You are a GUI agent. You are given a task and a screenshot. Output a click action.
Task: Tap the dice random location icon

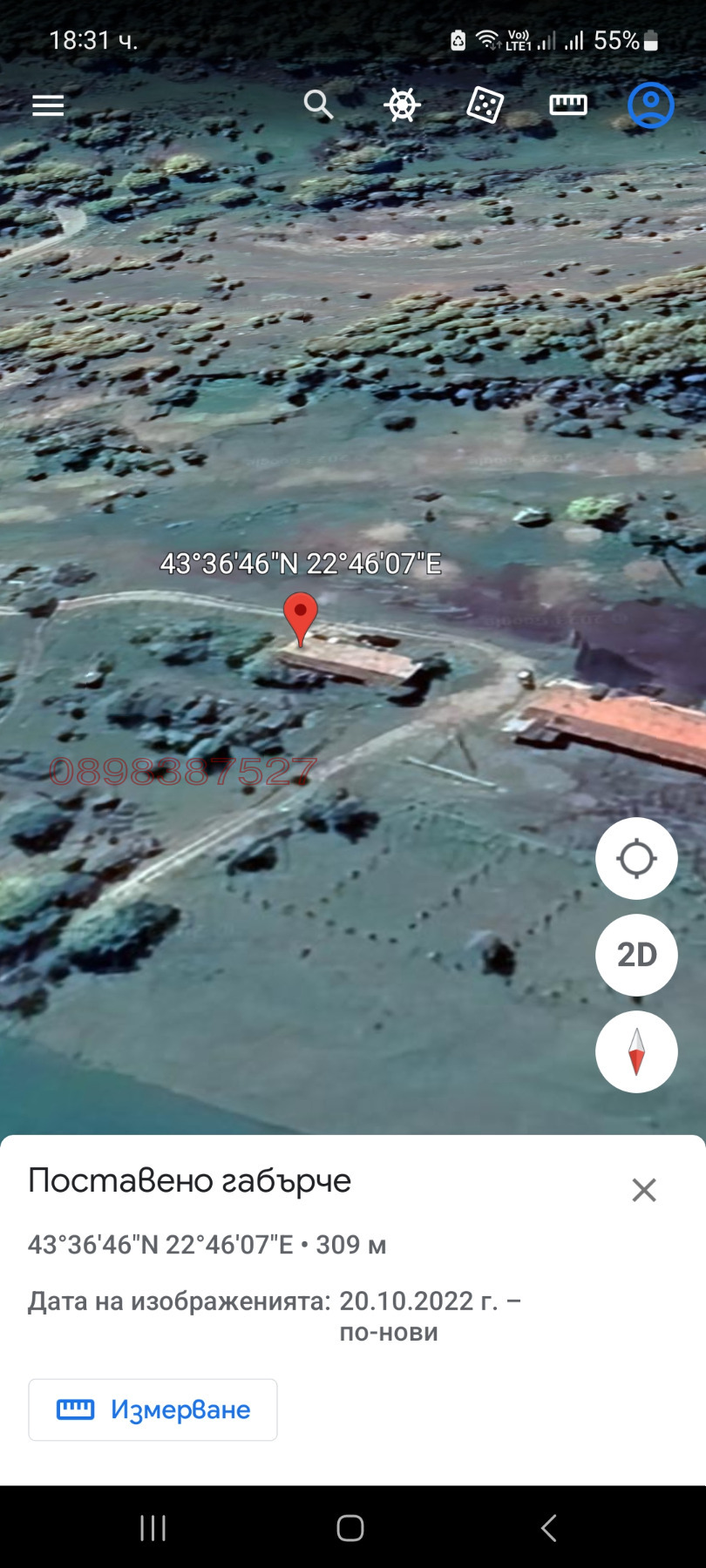click(x=485, y=105)
